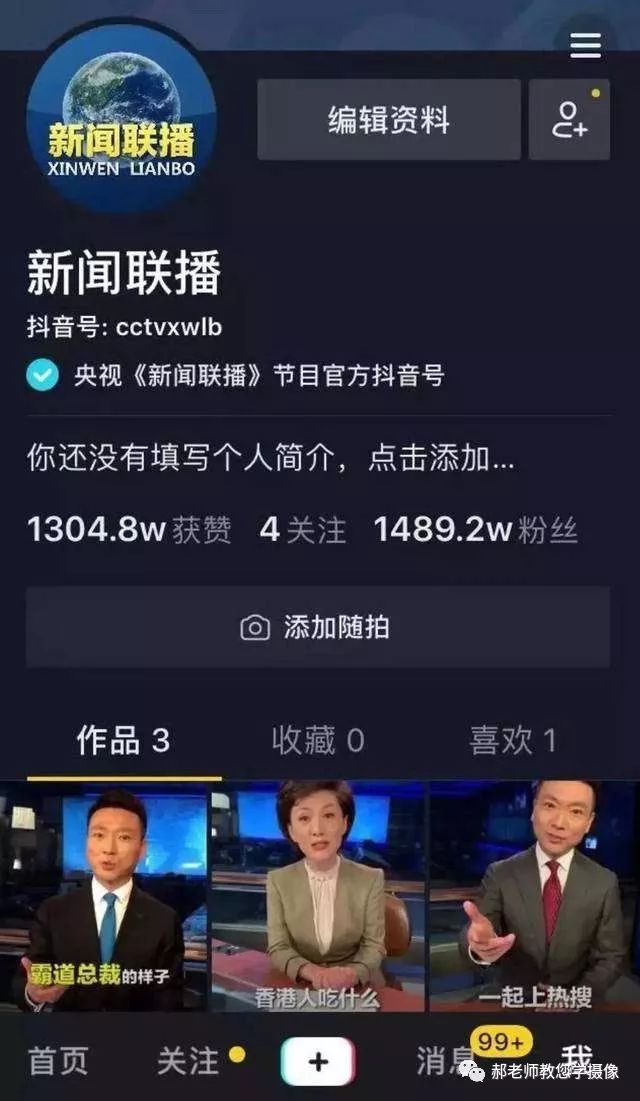The height and width of the screenshot is (1101, 640).
Task: View the 4 关注 following list
Action: (x=303, y=529)
